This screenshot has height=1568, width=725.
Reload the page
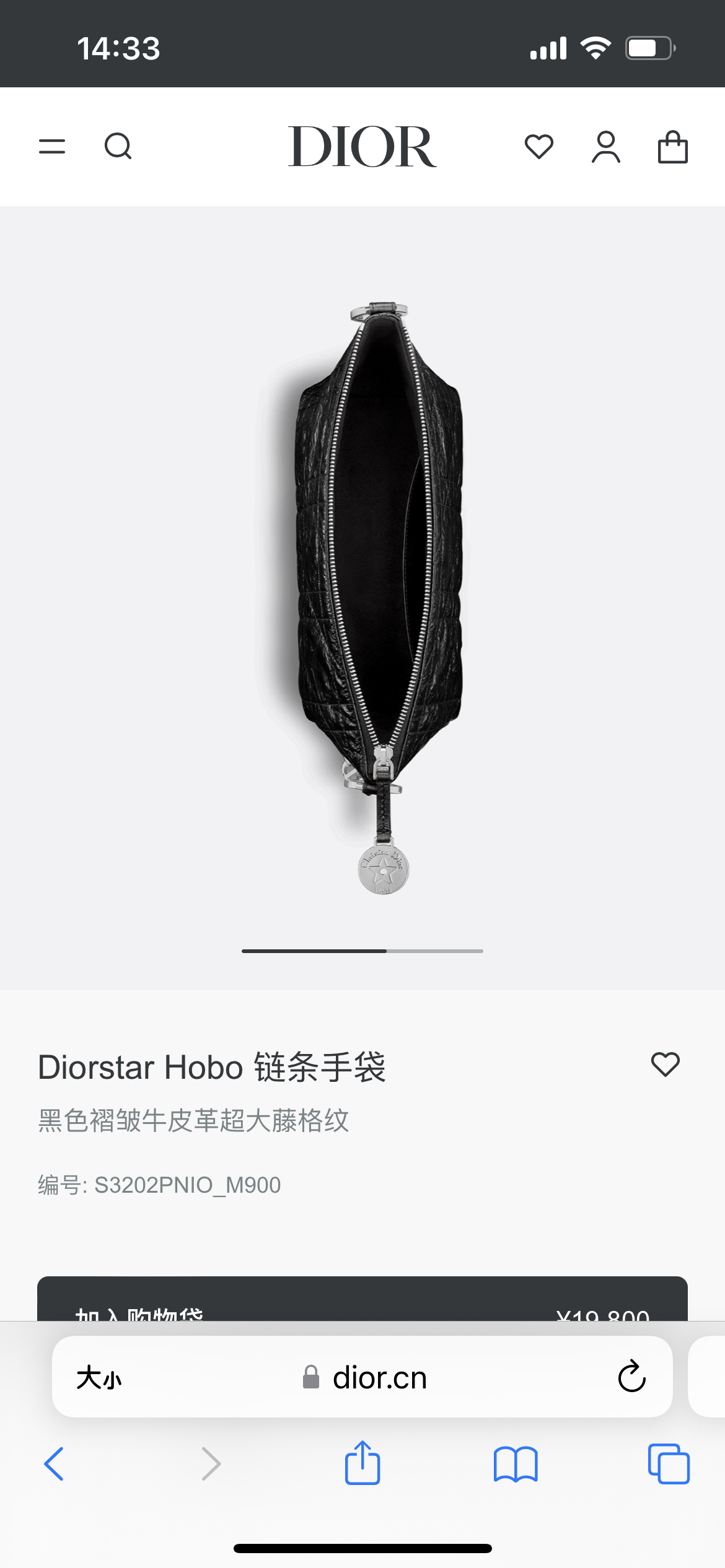pos(632,1378)
